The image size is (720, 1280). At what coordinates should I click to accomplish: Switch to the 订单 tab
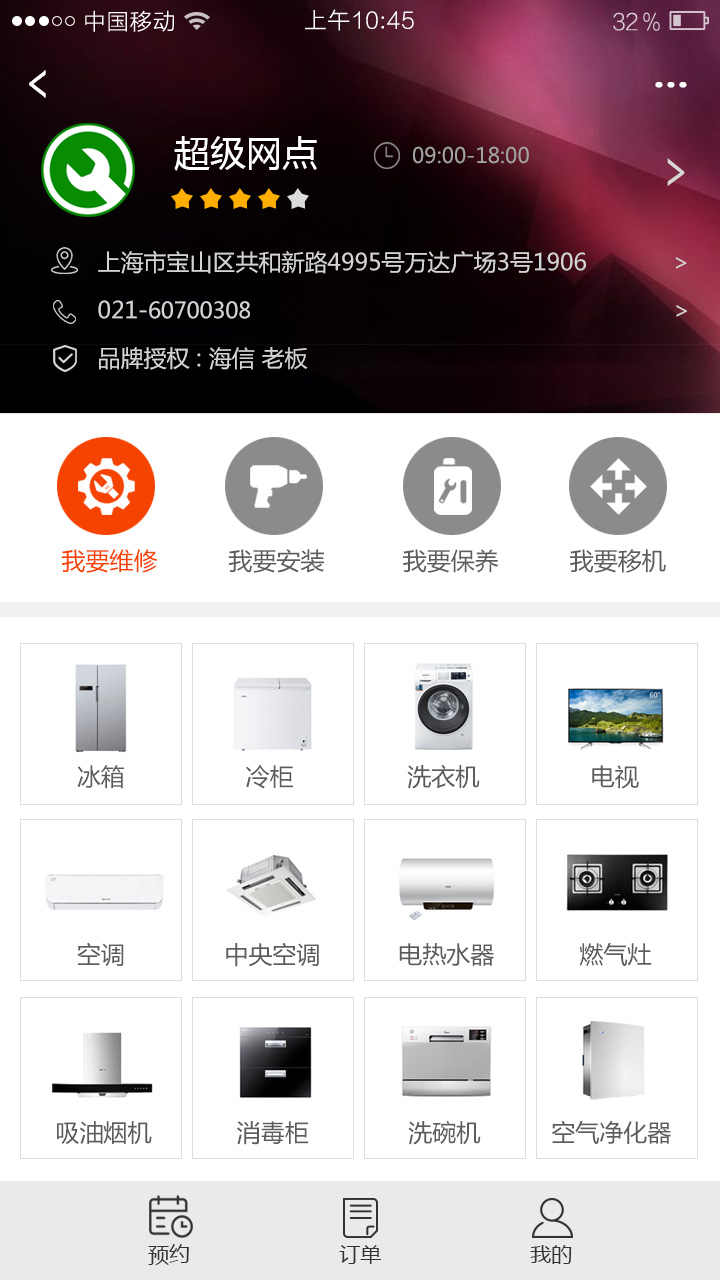coord(360,1230)
